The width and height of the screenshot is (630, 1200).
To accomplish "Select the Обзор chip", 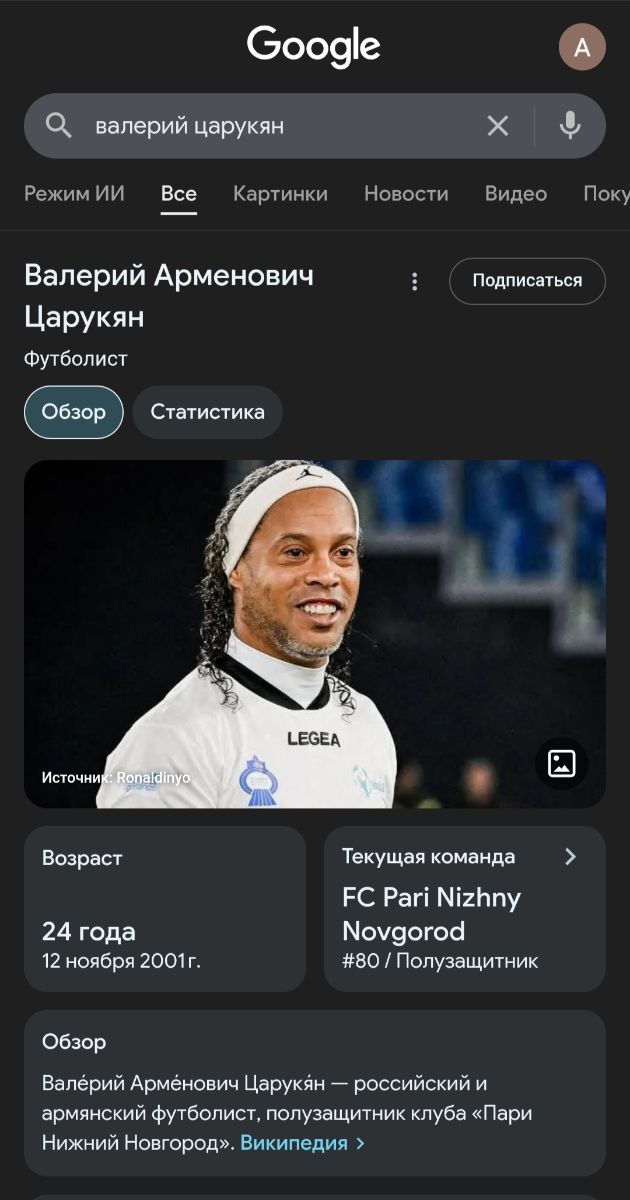I will coord(74,412).
